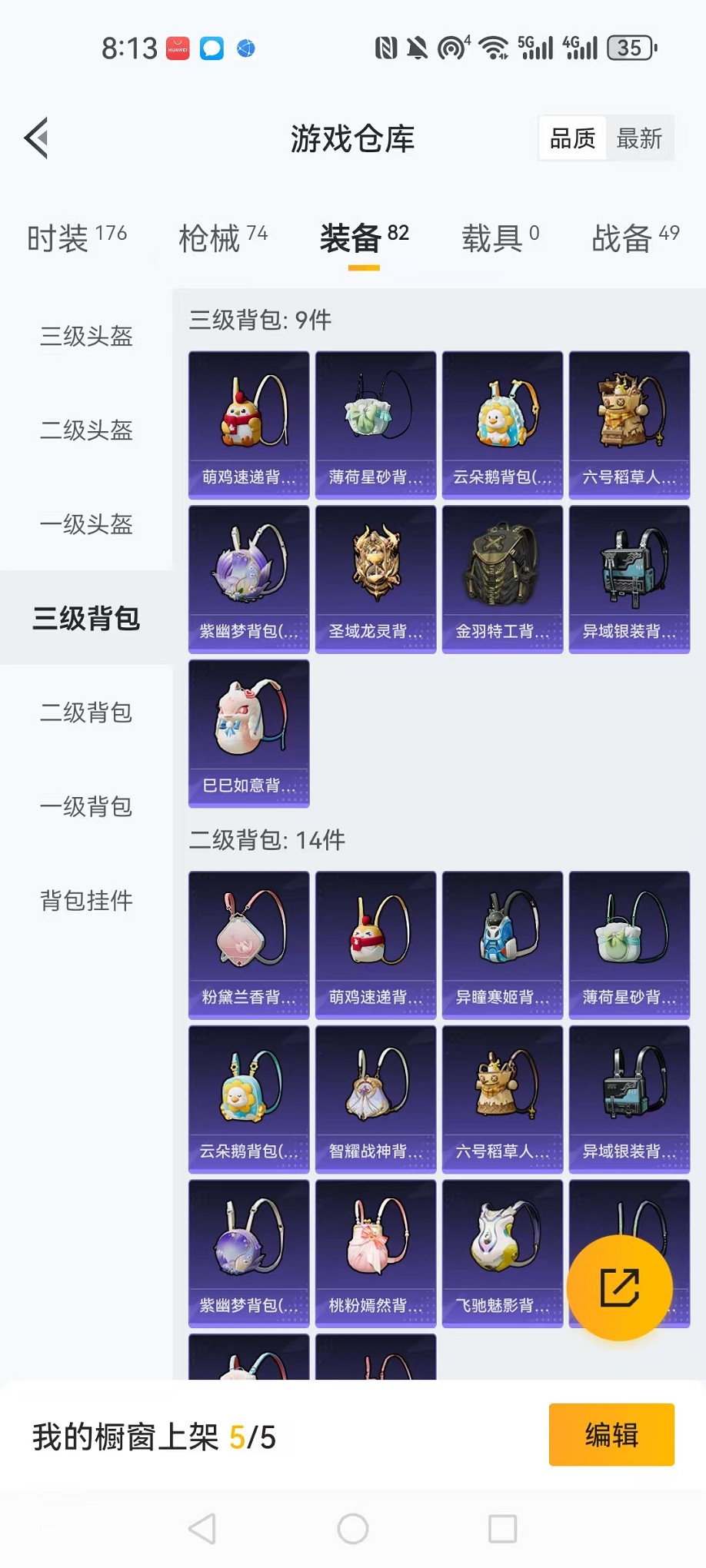Viewport: 706px width, 1568px height.
Task: View the 圣域龙灵 backpack item
Action: point(375,579)
